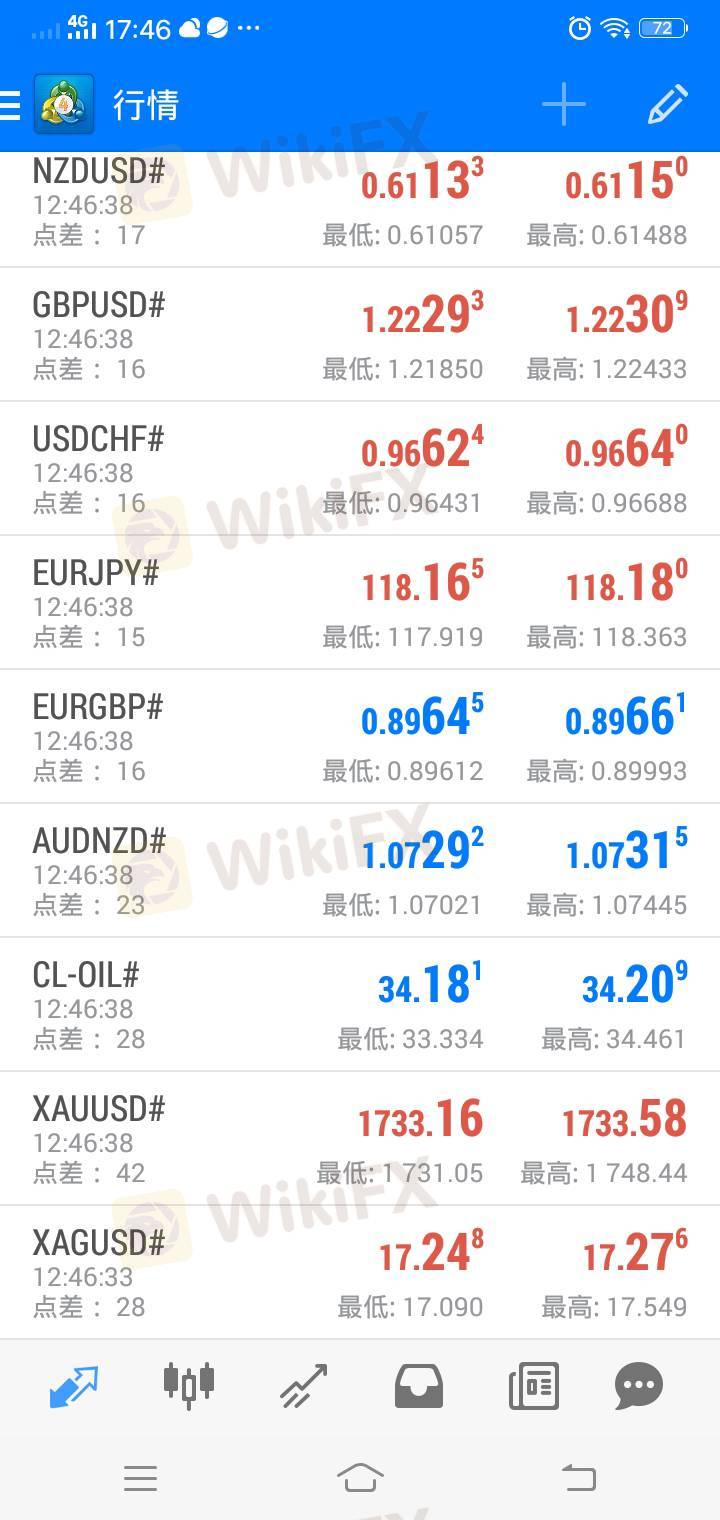Tap the system back button
720x1520 pixels.
[578, 1477]
